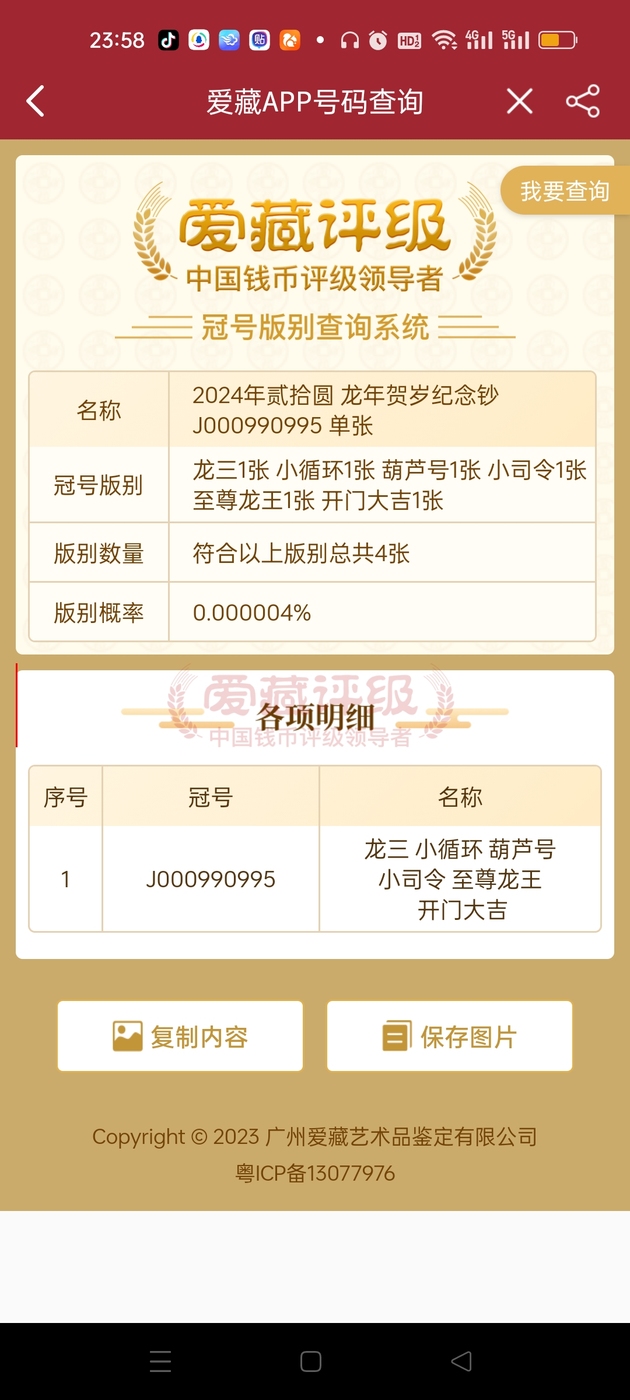This screenshot has width=630, height=1400.
Task: Save the result with 保存图片
Action: pyautogui.click(x=449, y=1037)
